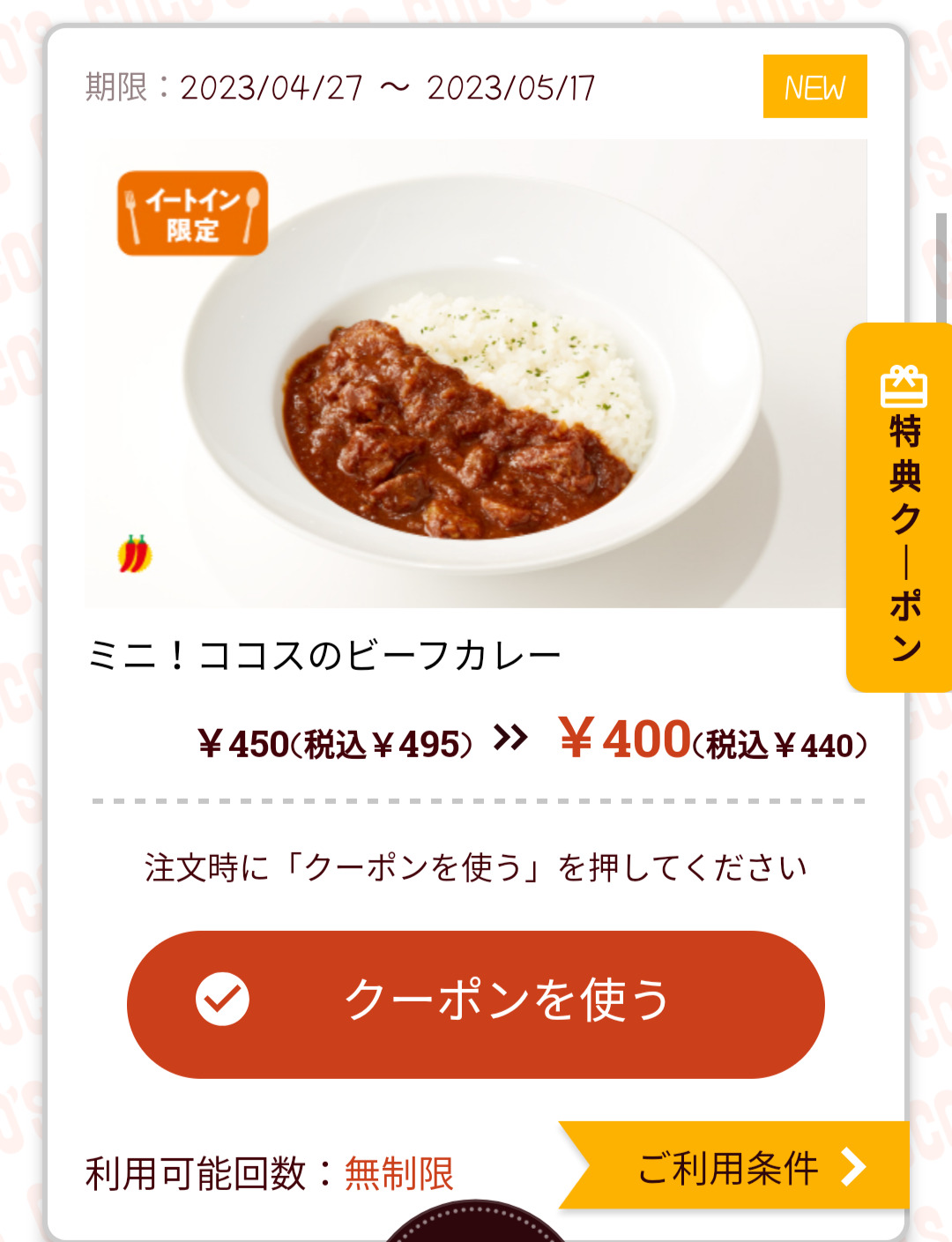Tap the クーポンを使う button
This screenshot has width=952, height=1242.
point(476,1003)
